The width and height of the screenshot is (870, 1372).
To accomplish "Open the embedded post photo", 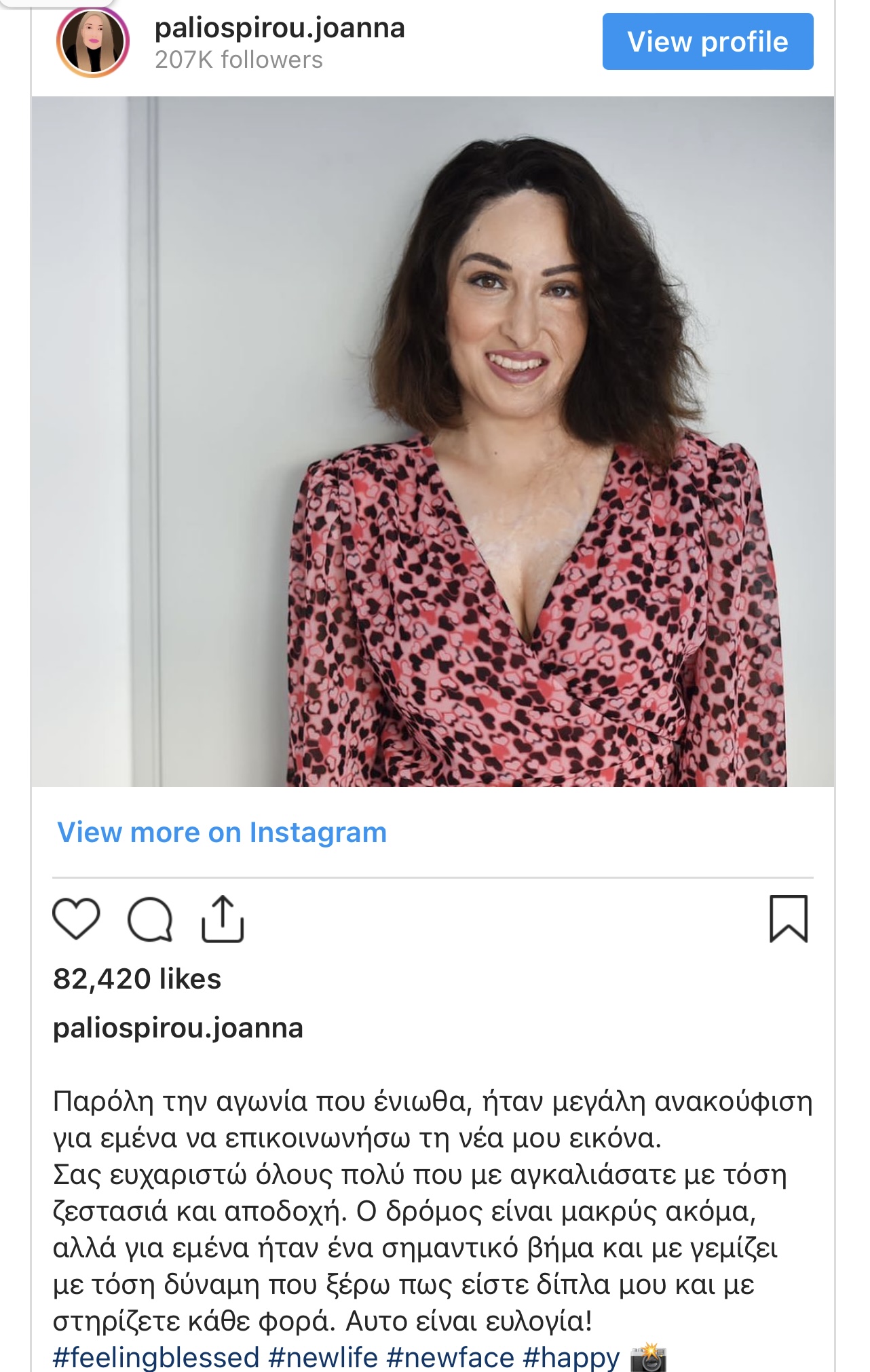I will (x=432, y=441).
